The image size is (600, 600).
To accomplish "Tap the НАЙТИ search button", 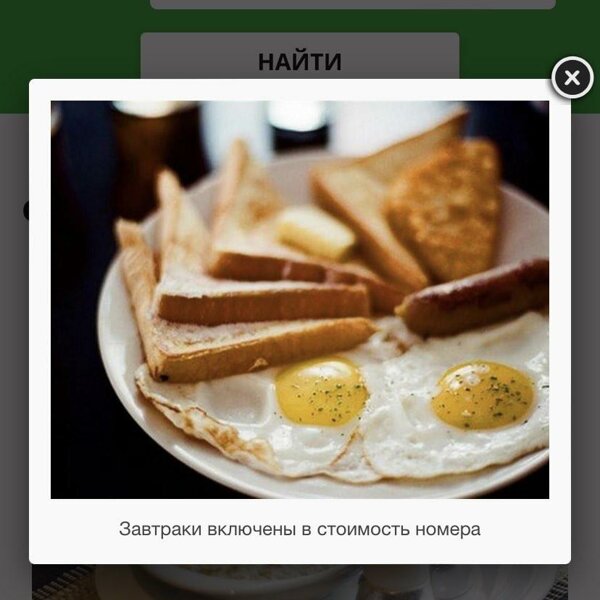I will (299, 58).
